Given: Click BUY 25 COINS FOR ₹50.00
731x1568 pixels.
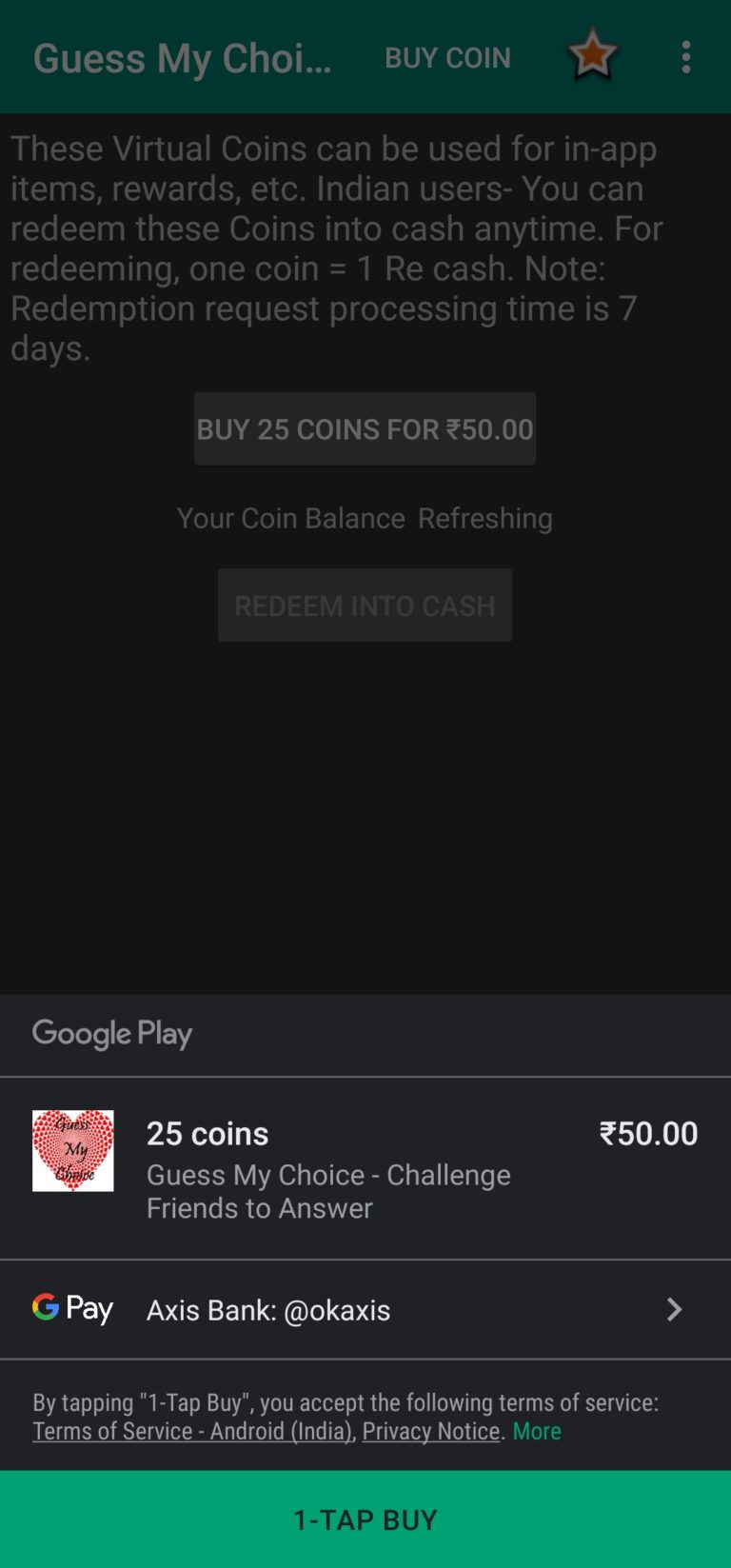Looking at the screenshot, I should coord(365,428).
